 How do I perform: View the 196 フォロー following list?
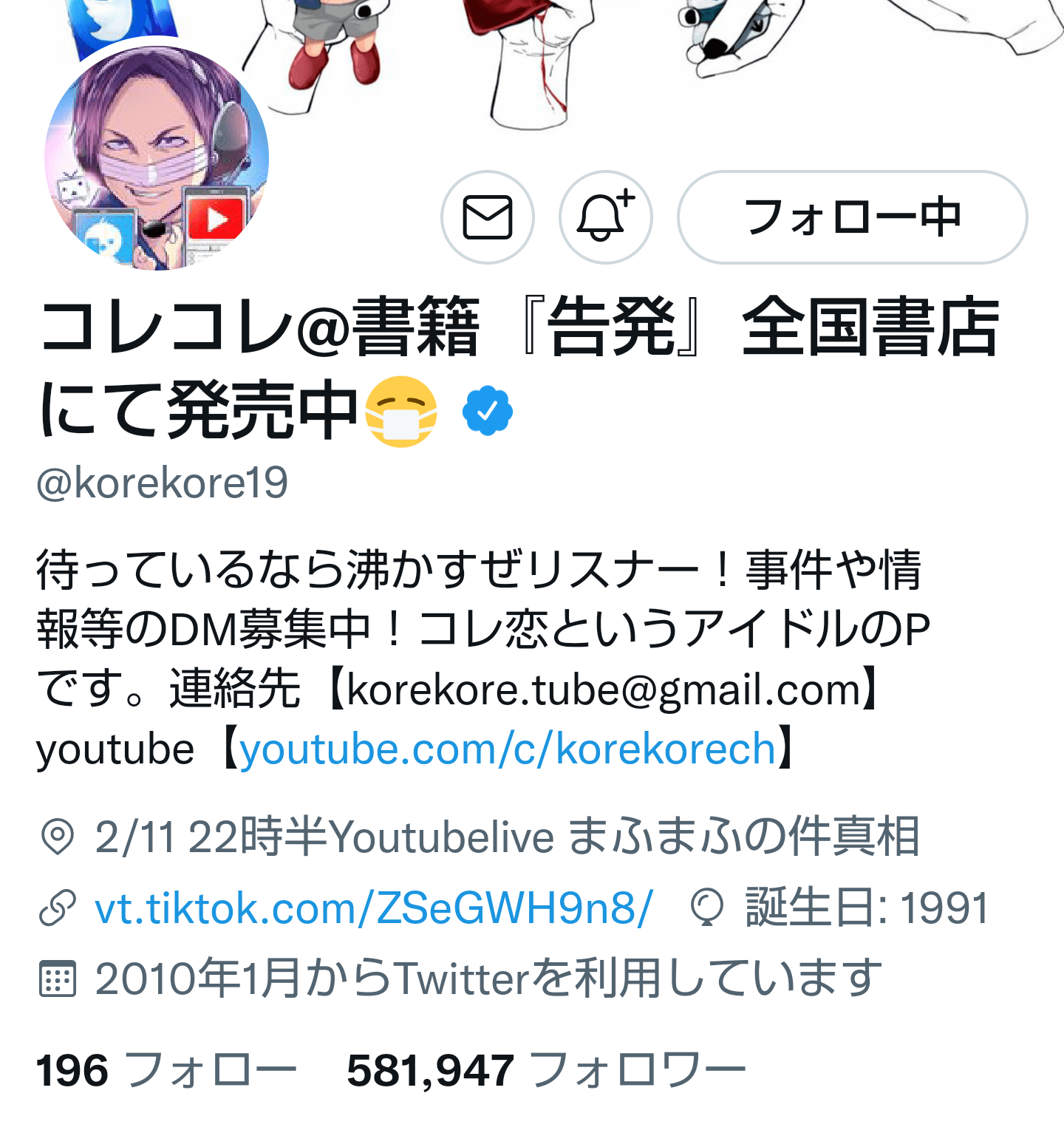tap(166, 1070)
